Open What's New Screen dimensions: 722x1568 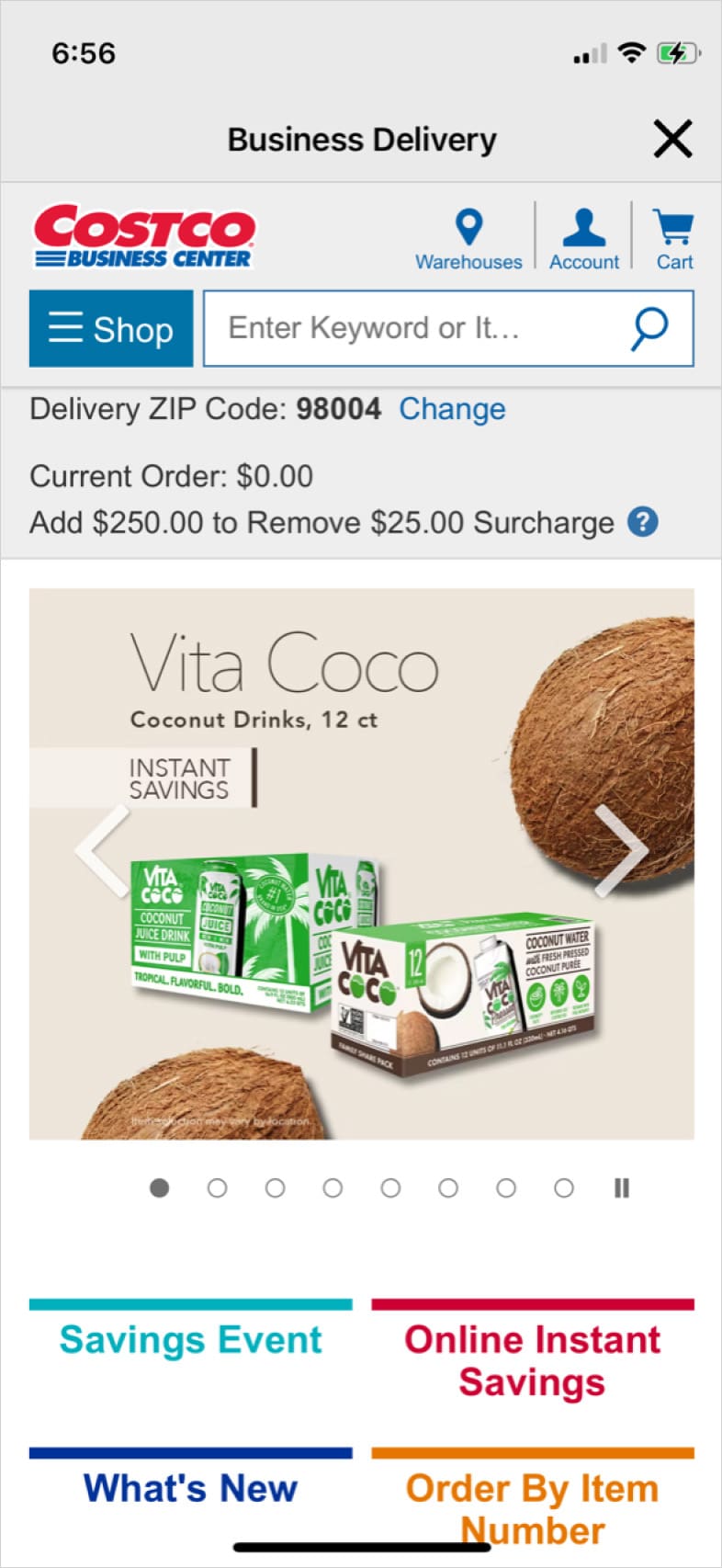(x=190, y=1488)
